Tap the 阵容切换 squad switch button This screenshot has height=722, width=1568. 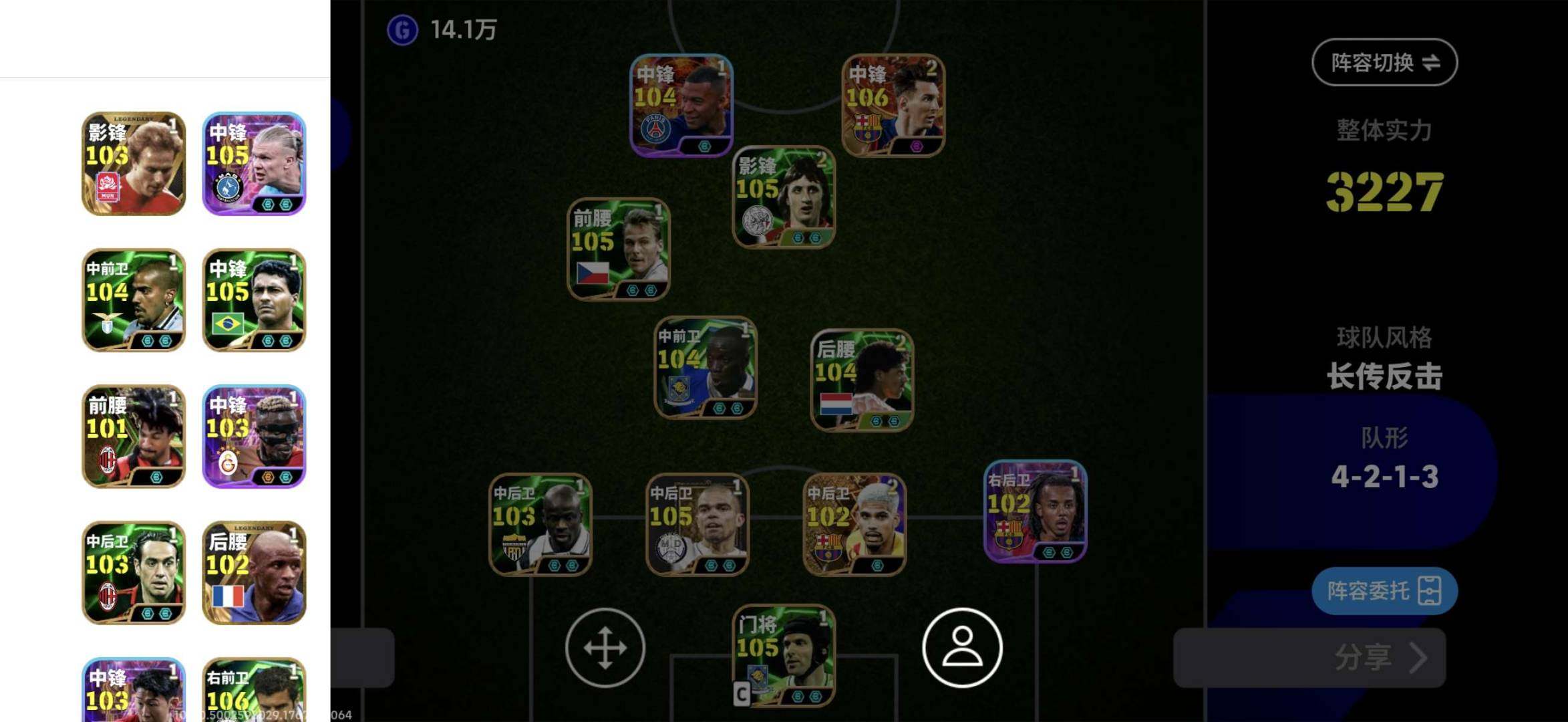[x=1384, y=62]
